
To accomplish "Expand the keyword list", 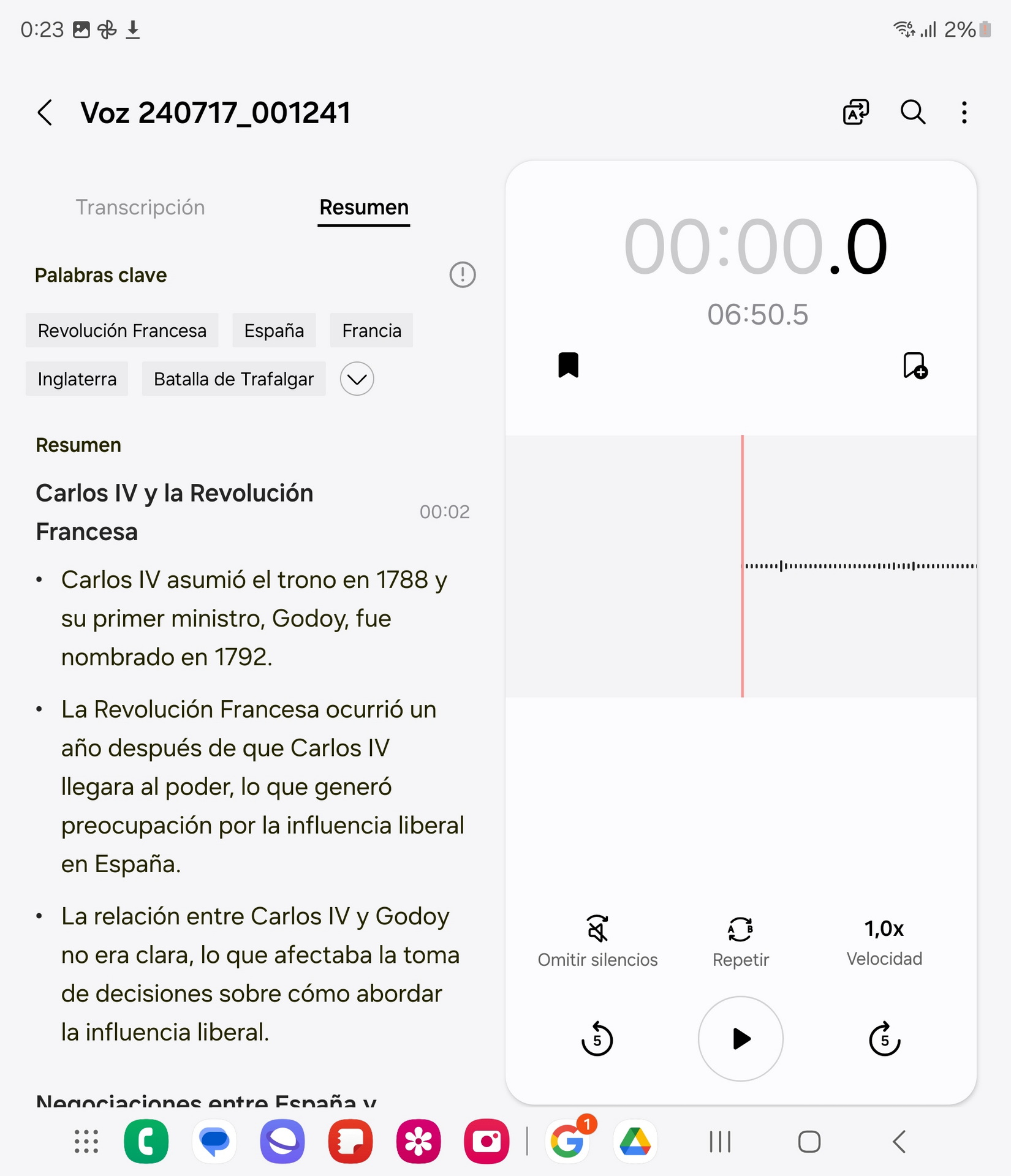I will (x=357, y=379).
